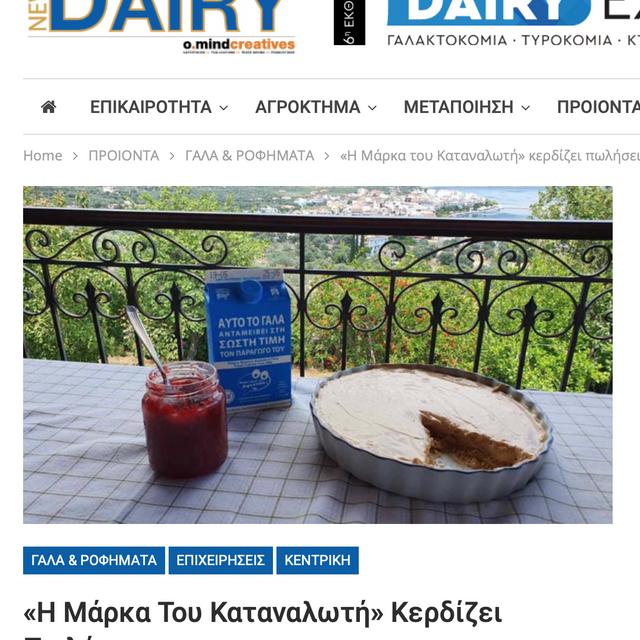Expand the ΑΓΡΟΚΤΗΜΑ menu
This screenshot has height=640, width=640.
315,107
